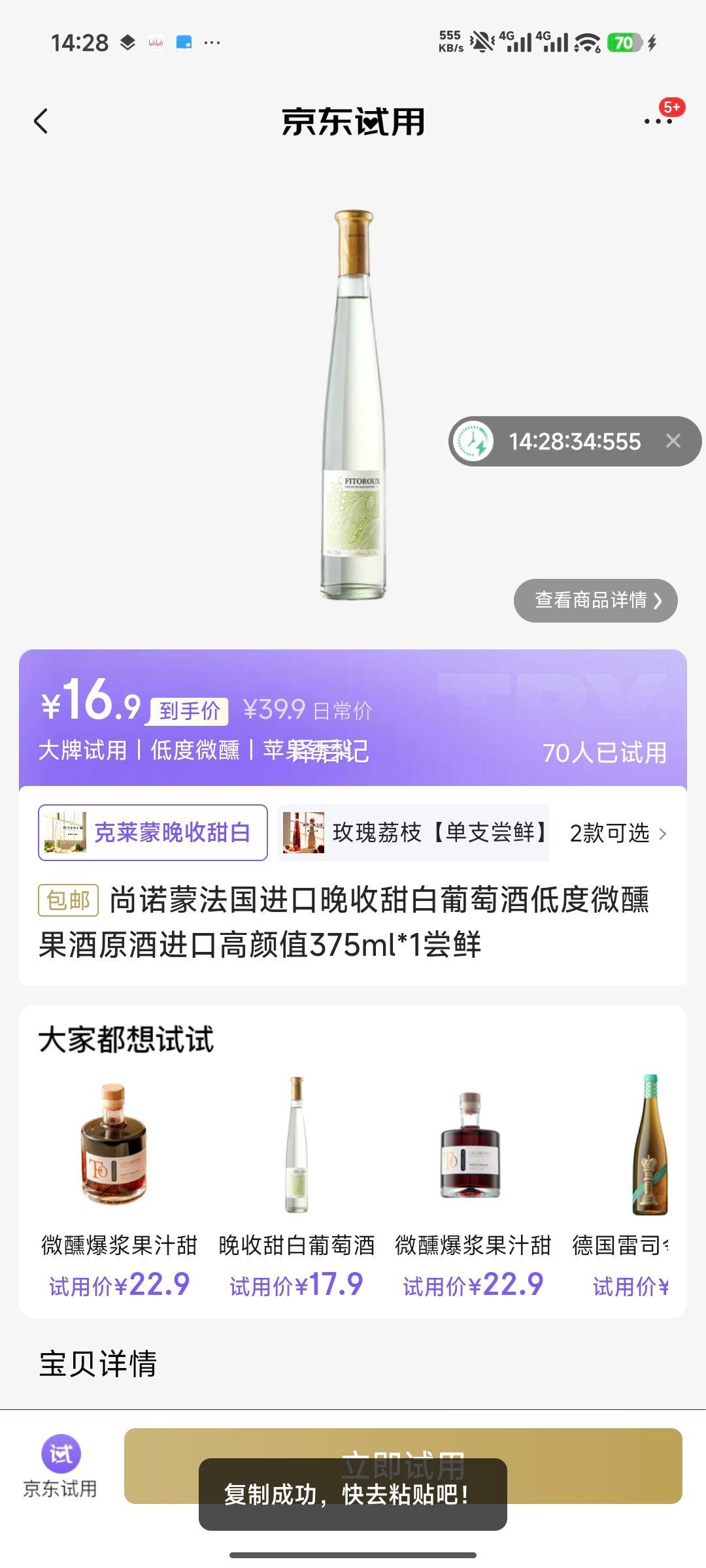Image resolution: width=706 pixels, height=1568 pixels.
Task: Tap the back arrow at top left
Action: [41, 123]
